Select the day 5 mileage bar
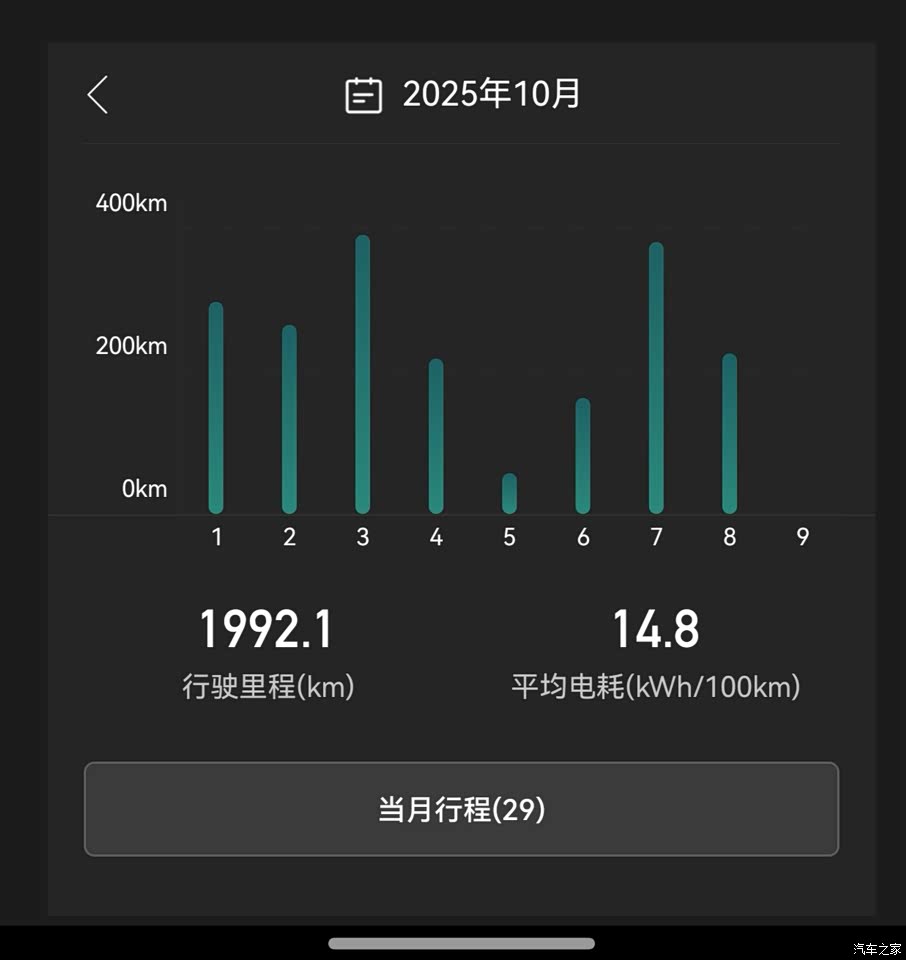The height and width of the screenshot is (960, 906). [509, 493]
